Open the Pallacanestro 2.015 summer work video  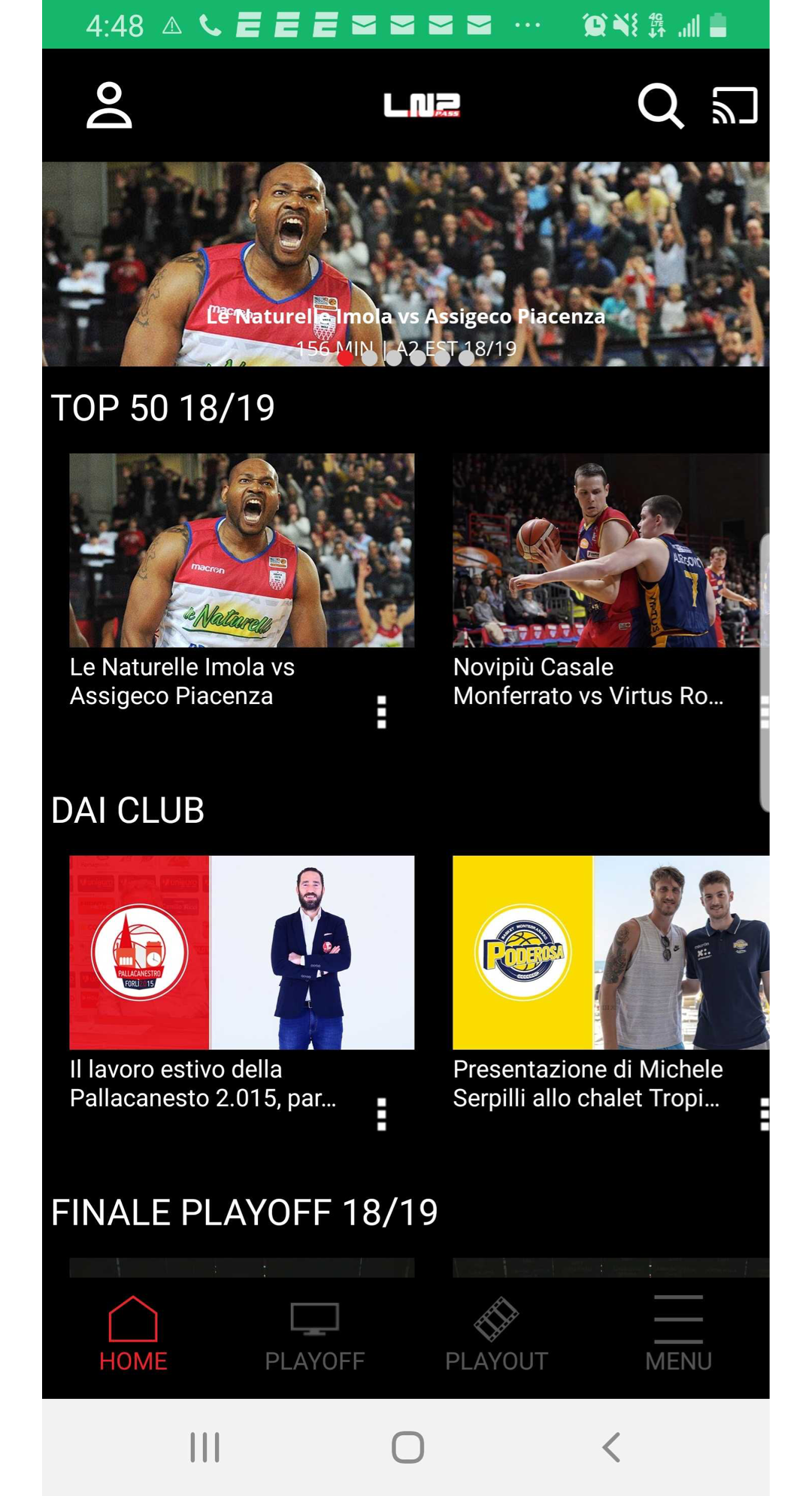click(241, 952)
